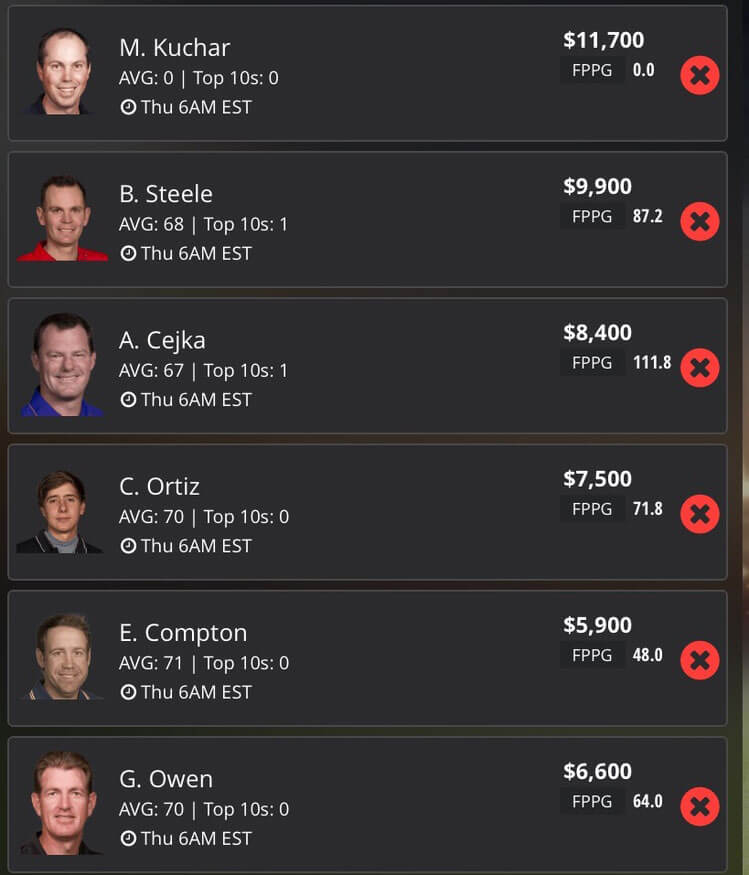Open M. Kuchar's player card
This screenshot has width=749, height=875.
(x=174, y=48)
